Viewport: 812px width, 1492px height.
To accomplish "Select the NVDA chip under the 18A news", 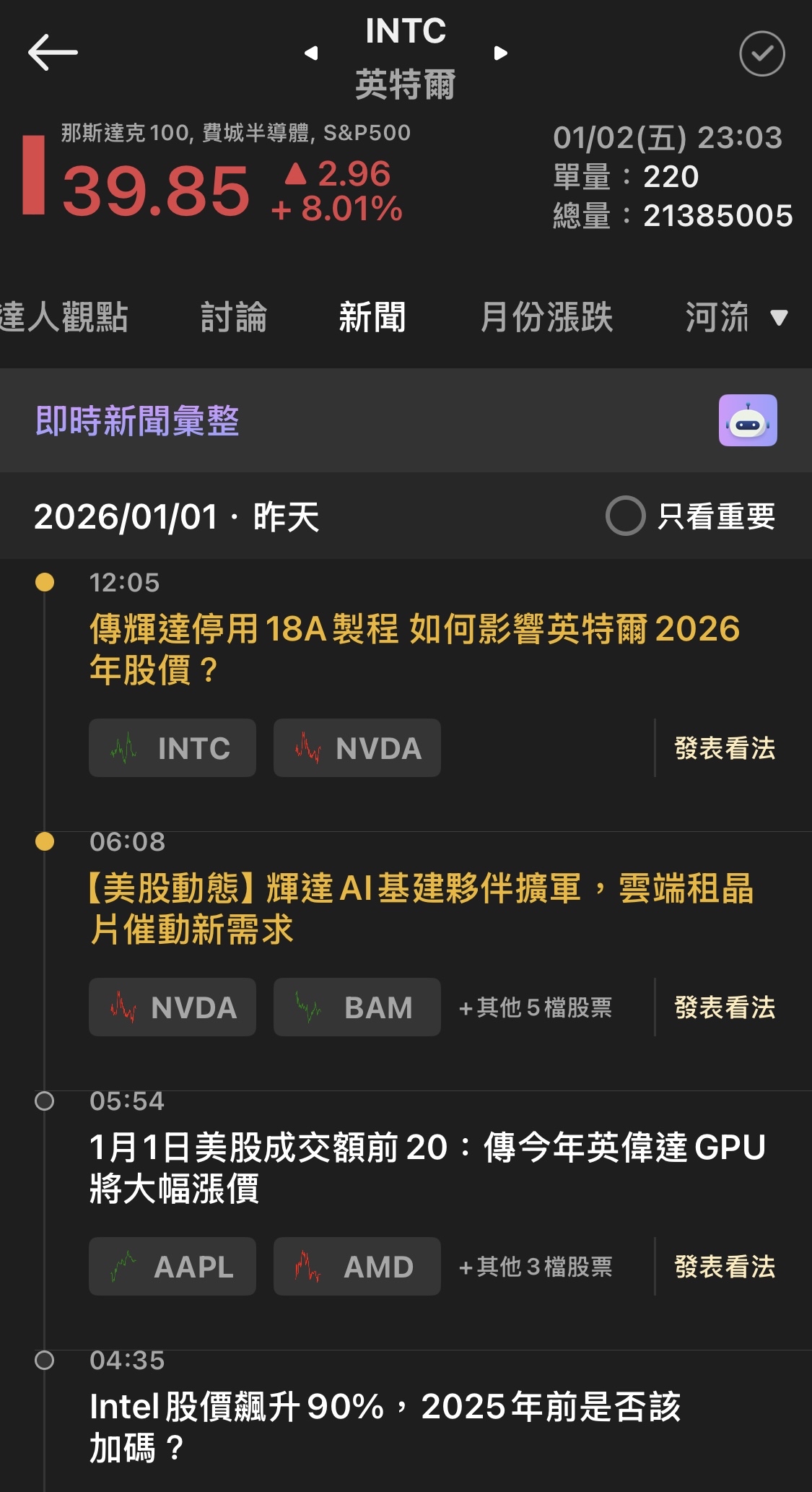I will click(x=357, y=748).
